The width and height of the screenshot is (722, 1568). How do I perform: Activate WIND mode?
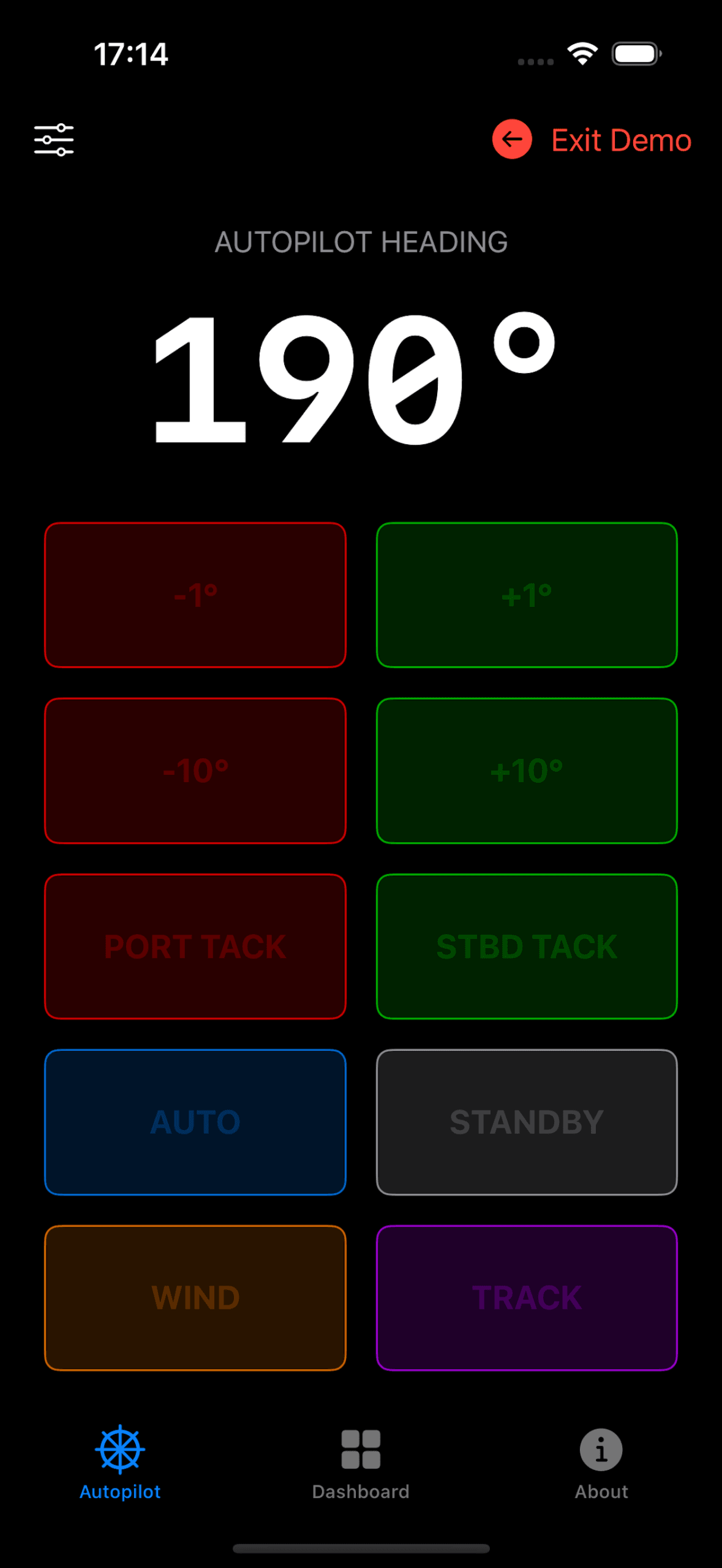pyautogui.click(x=195, y=1298)
